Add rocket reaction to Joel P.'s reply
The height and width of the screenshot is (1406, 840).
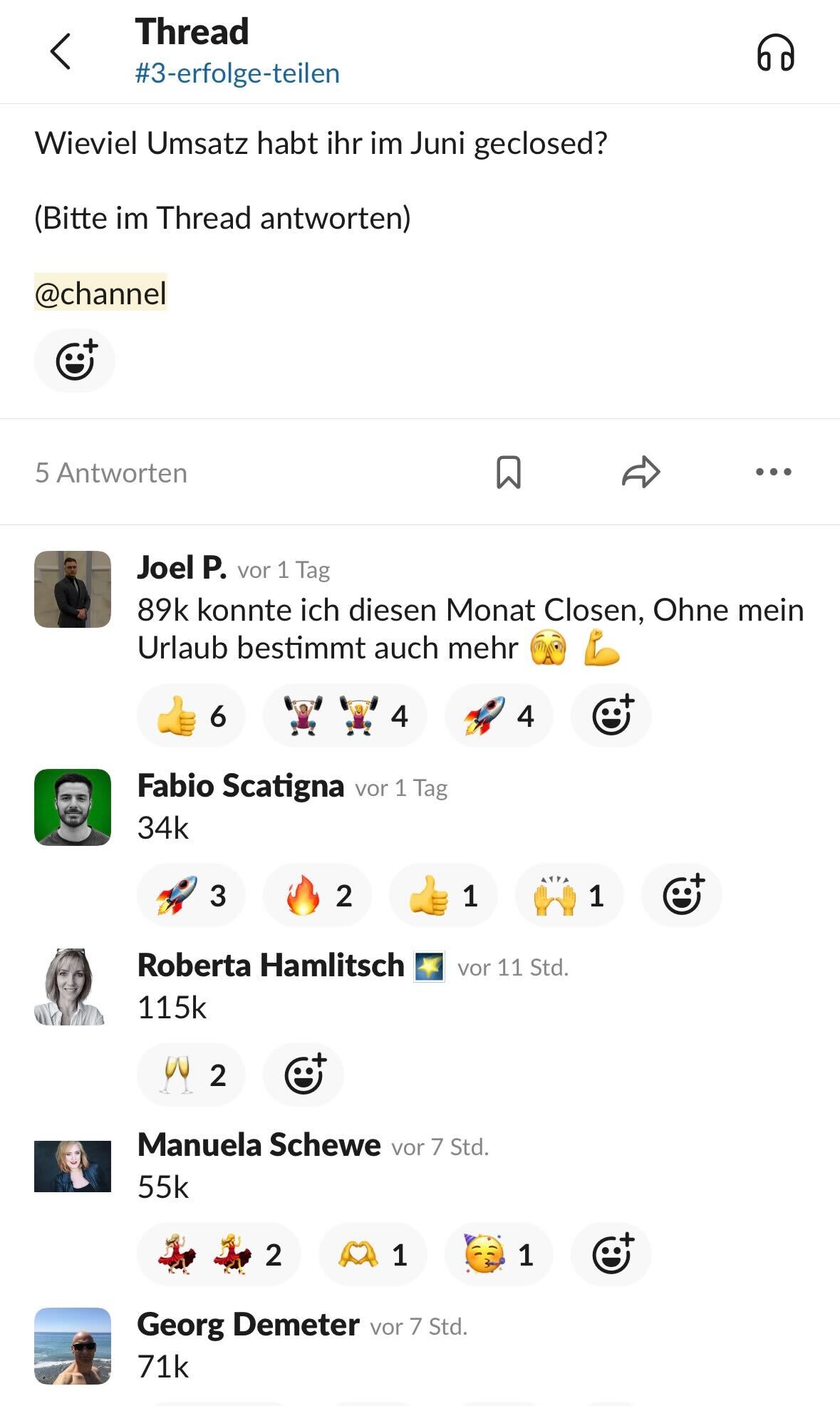[498, 716]
